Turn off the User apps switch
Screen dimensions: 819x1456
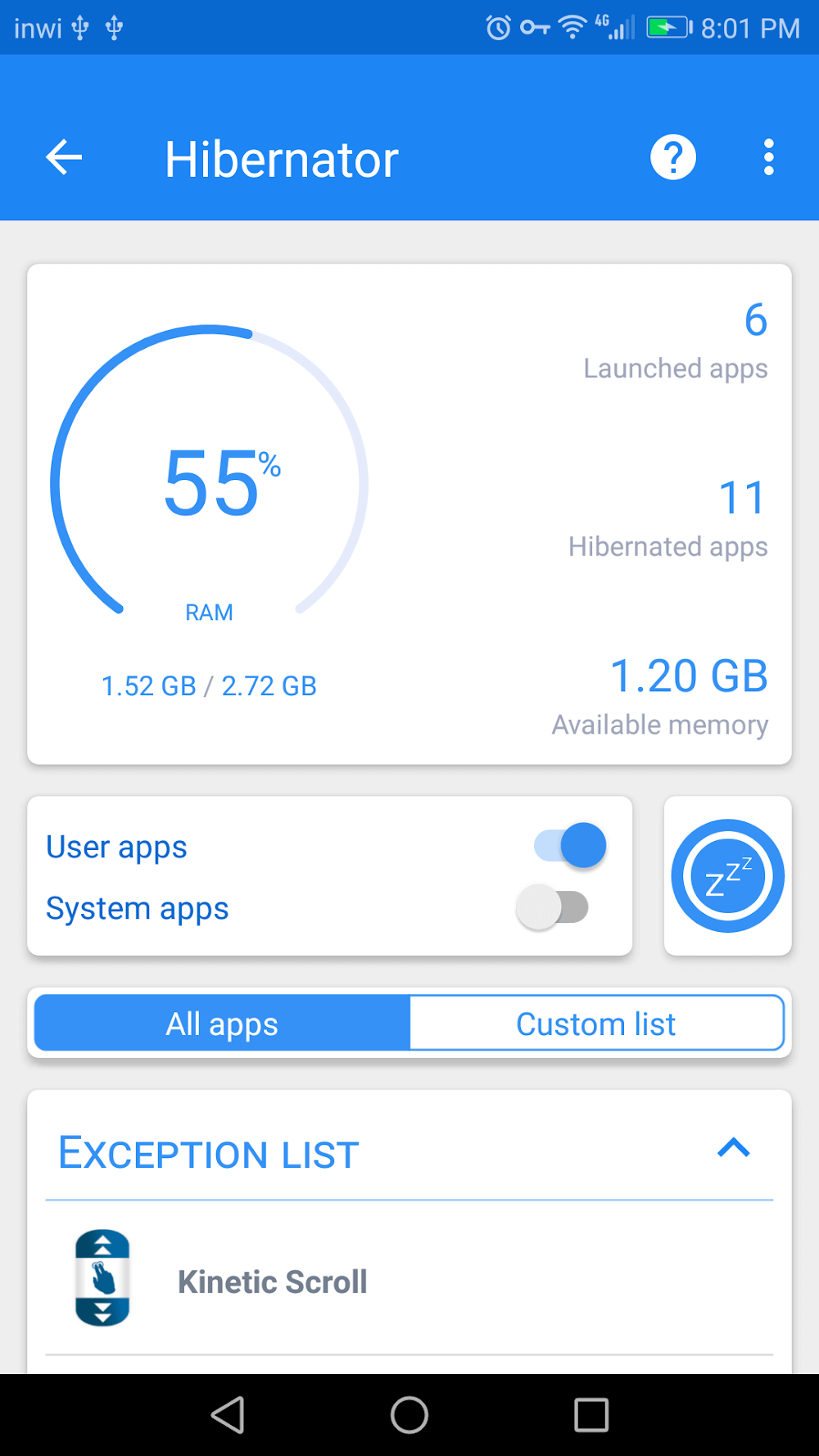click(571, 845)
